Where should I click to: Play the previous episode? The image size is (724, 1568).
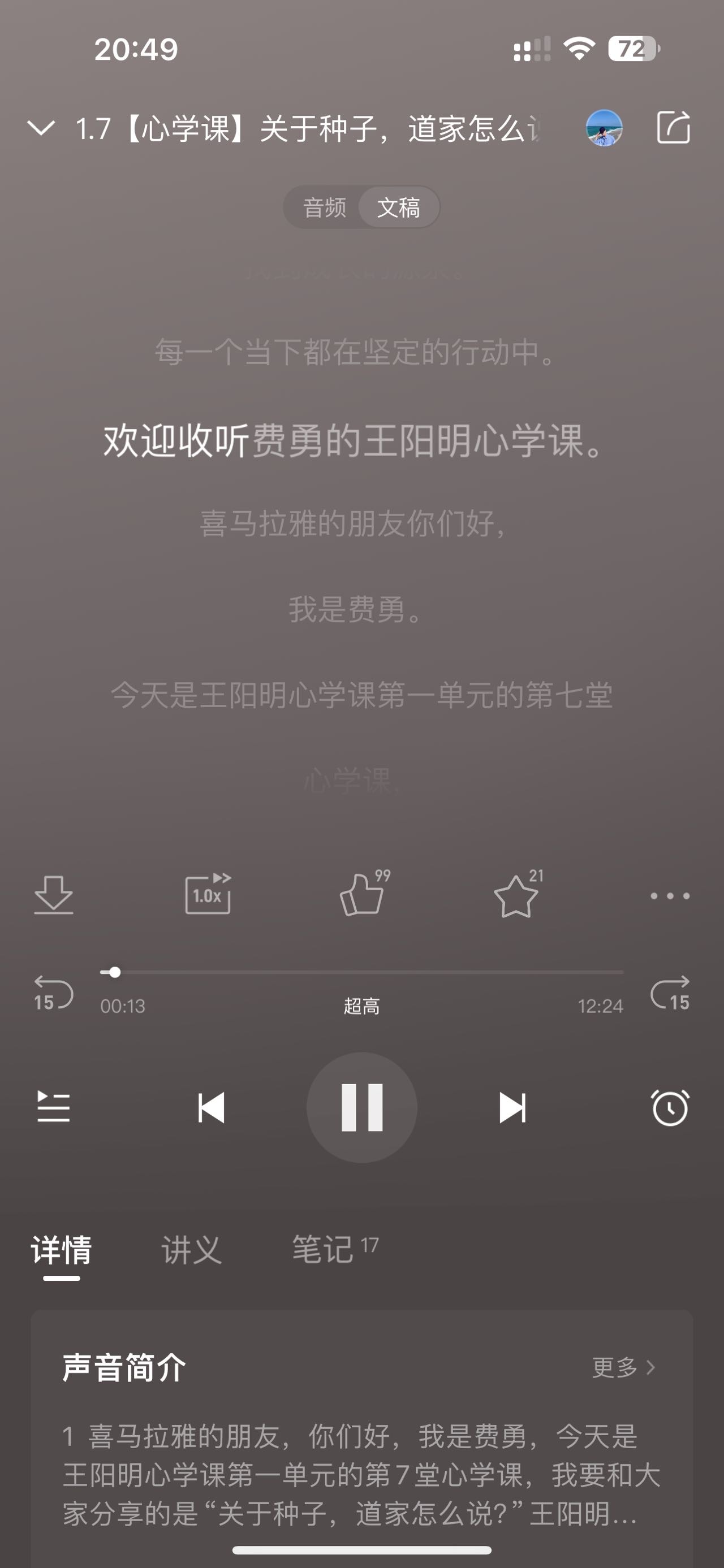pyautogui.click(x=210, y=1108)
